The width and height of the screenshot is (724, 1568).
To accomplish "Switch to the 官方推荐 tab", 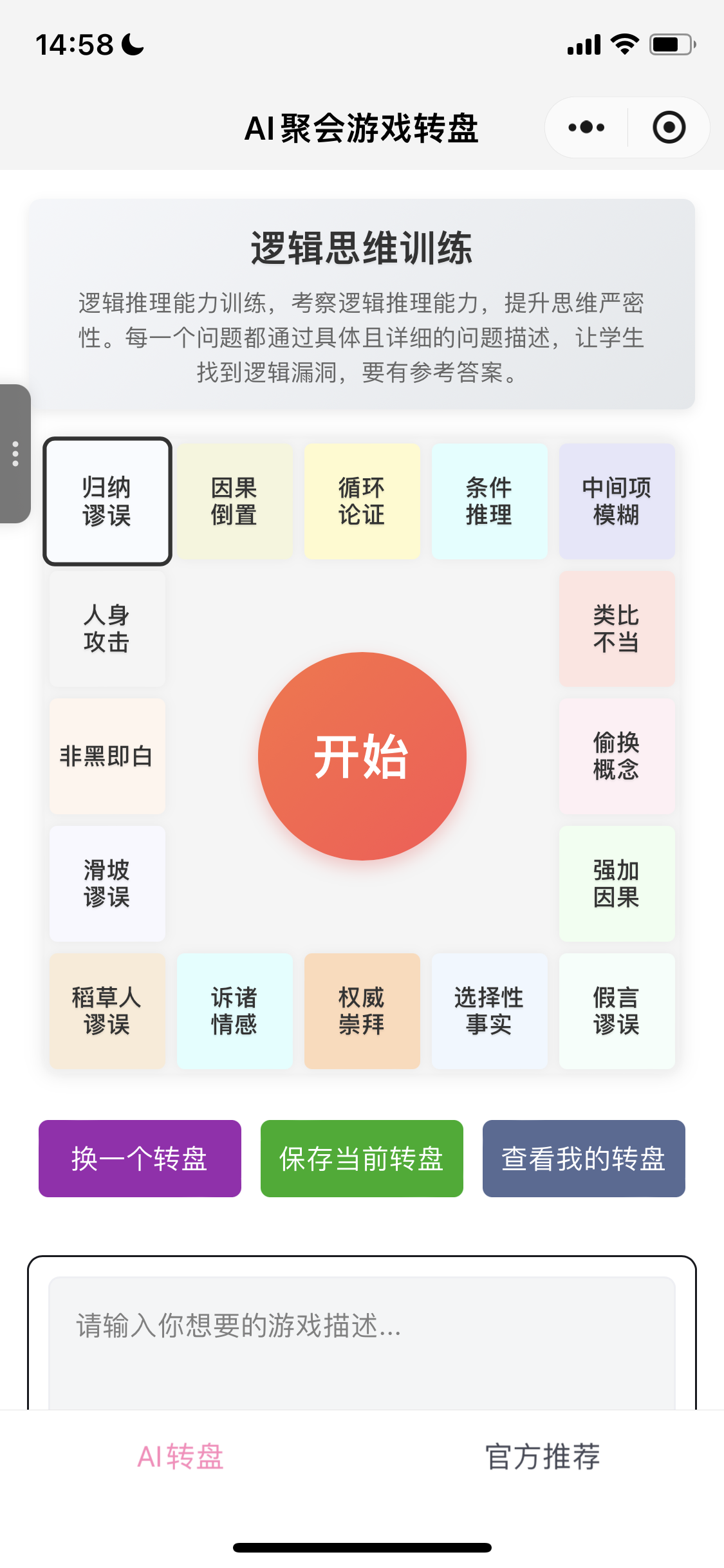I will [543, 1457].
